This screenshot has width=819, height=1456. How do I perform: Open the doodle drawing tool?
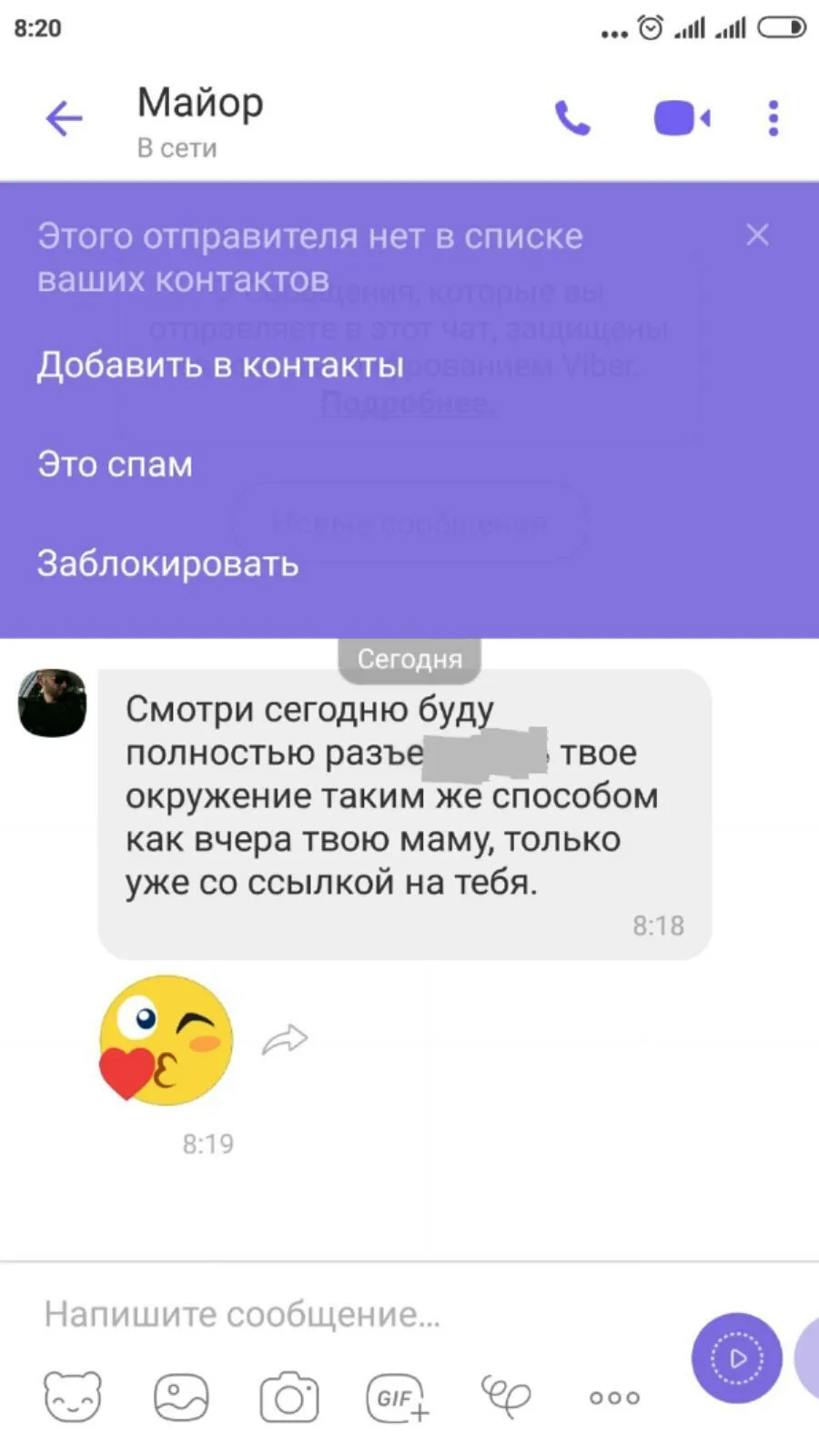(x=506, y=1395)
